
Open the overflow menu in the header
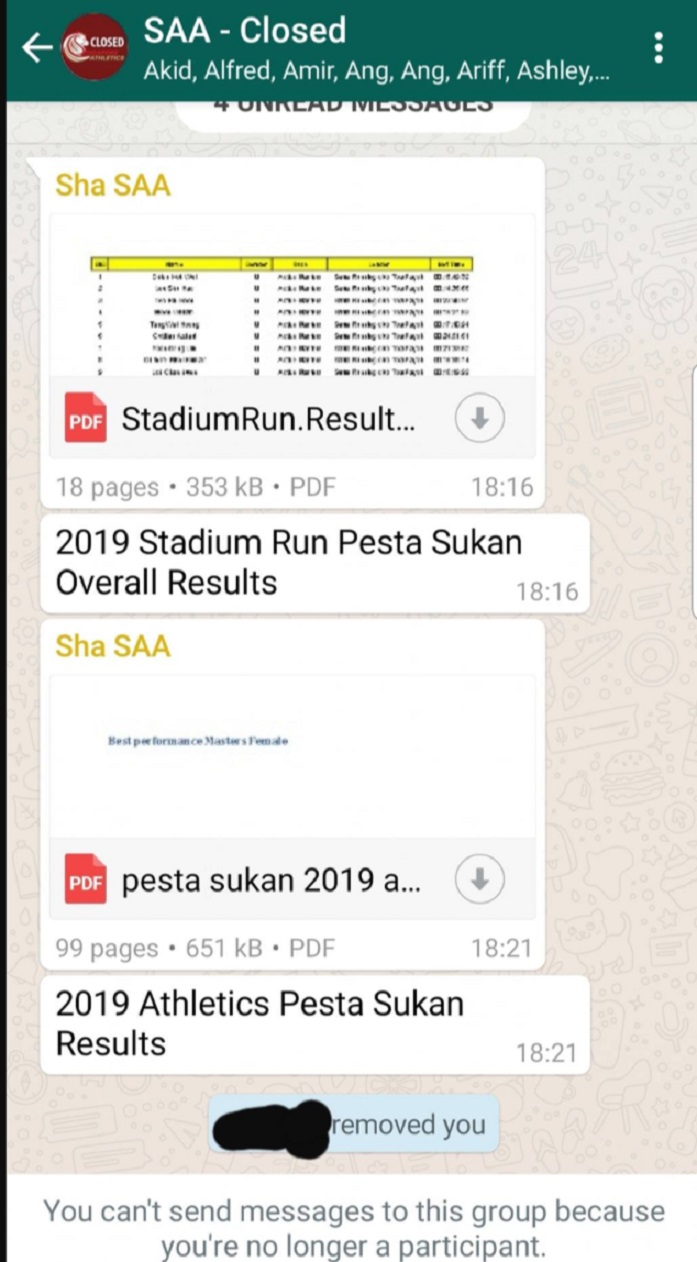657,47
